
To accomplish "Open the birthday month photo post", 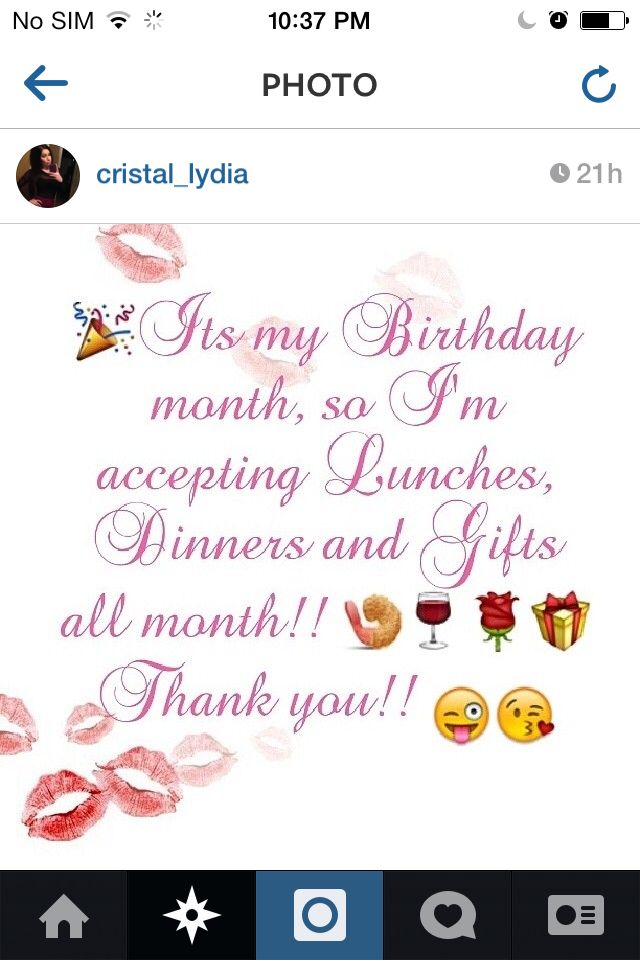I will point(320,545).
